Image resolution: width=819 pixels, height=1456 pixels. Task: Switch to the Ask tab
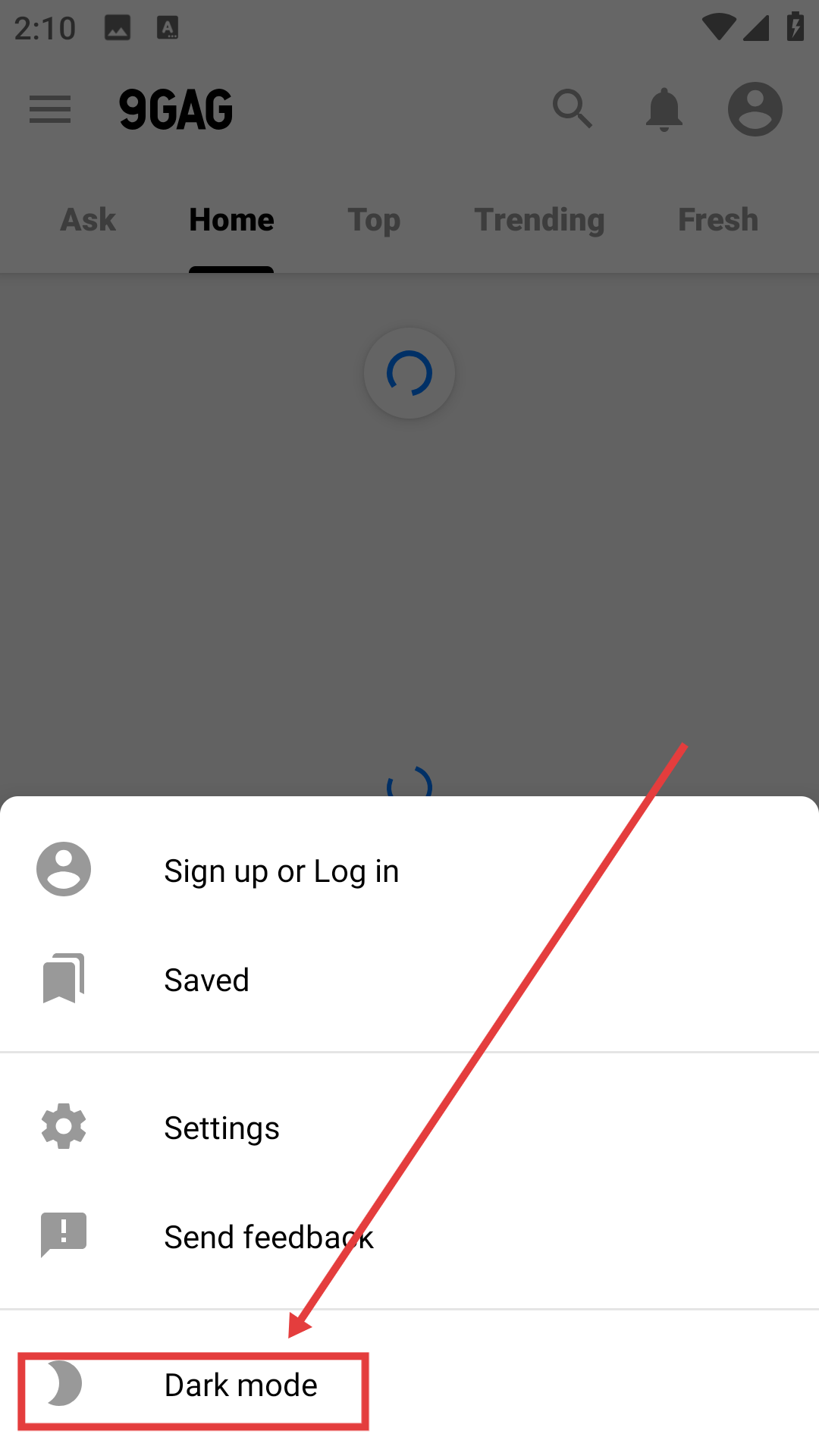(88, 220)
